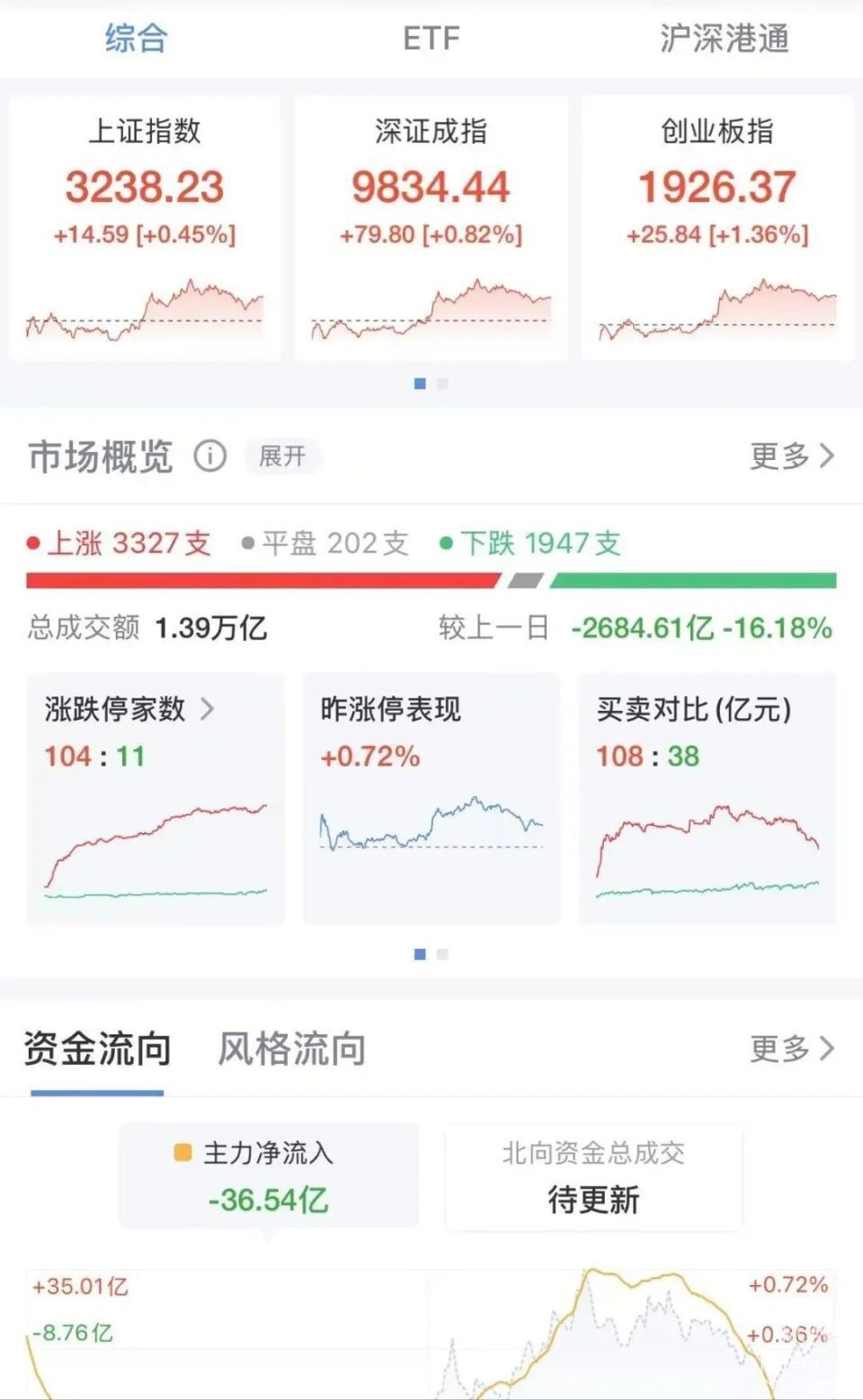Tap the info icon beside 市场概览
Screen dimensions: 863x1400
pyautogui.click(x=210, y=456)
